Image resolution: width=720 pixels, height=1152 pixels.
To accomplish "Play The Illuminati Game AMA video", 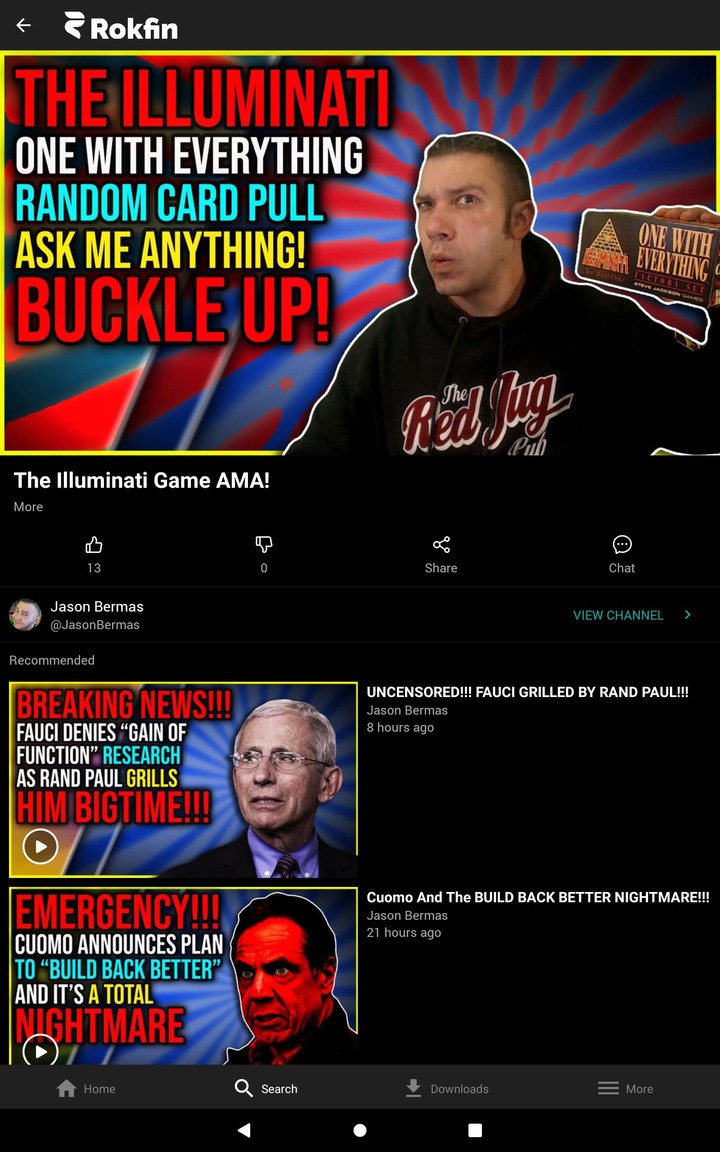I will [x=360, y=254].
